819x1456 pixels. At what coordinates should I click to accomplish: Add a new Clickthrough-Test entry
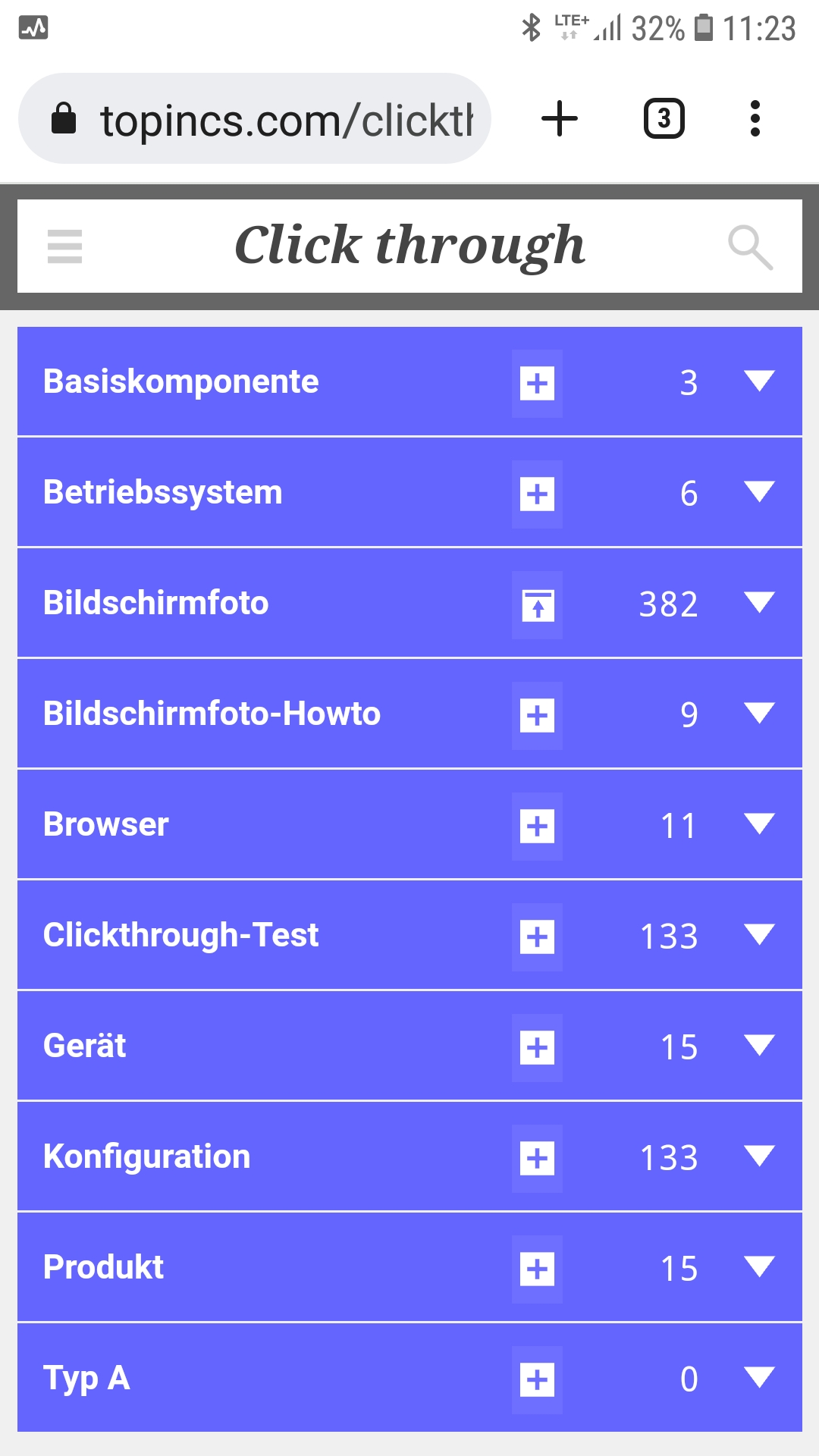tap(537, 937)
